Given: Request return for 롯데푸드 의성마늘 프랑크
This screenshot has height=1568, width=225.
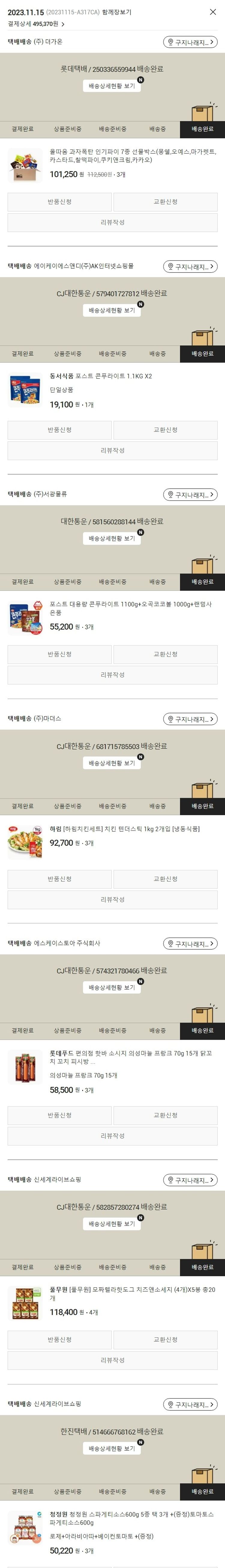Looking at the screenshot, I should [60, 1115].
